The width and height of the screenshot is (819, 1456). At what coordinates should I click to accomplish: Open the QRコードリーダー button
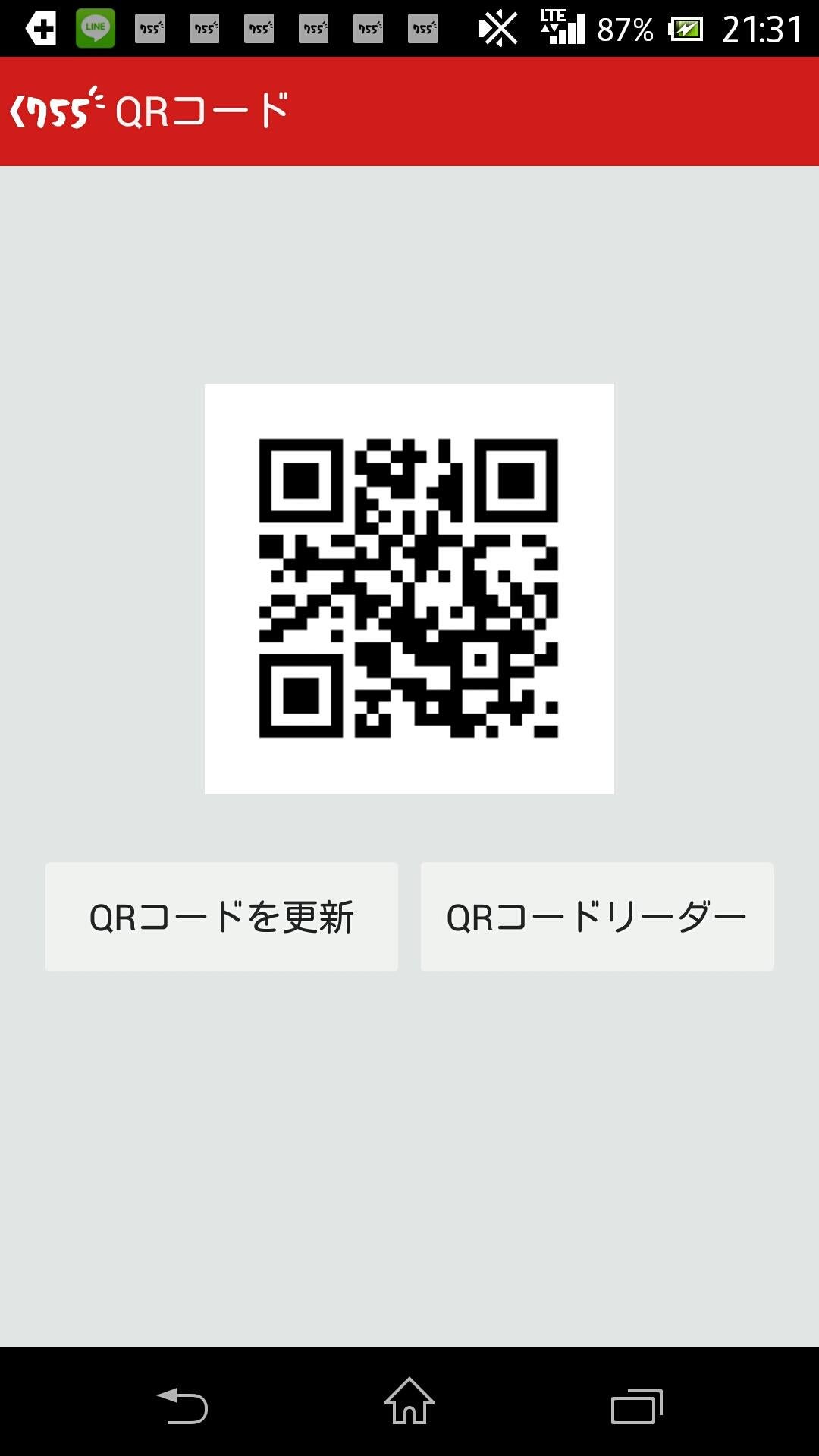coord(596,916)
